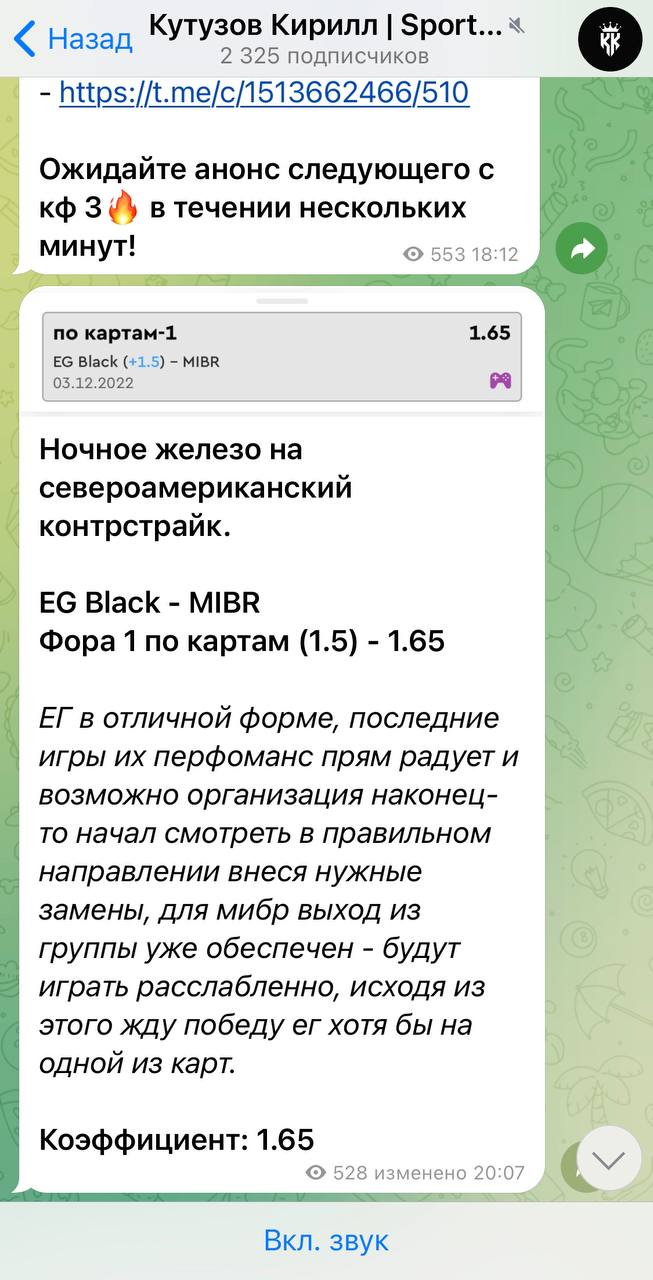Open the EG Black – MIBR bet image

282,357
